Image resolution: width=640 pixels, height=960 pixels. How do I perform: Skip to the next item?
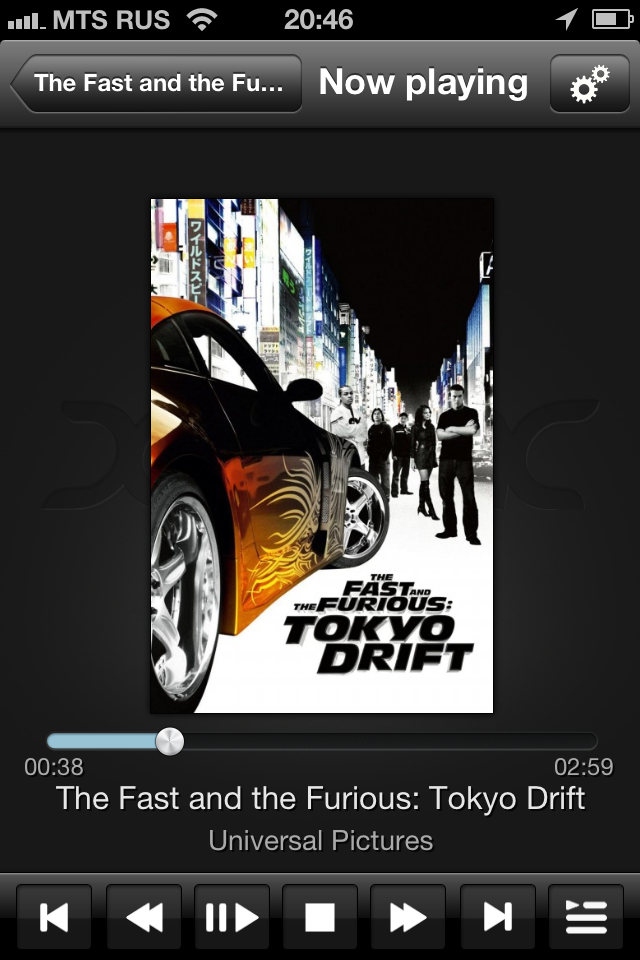click(497, 916)
